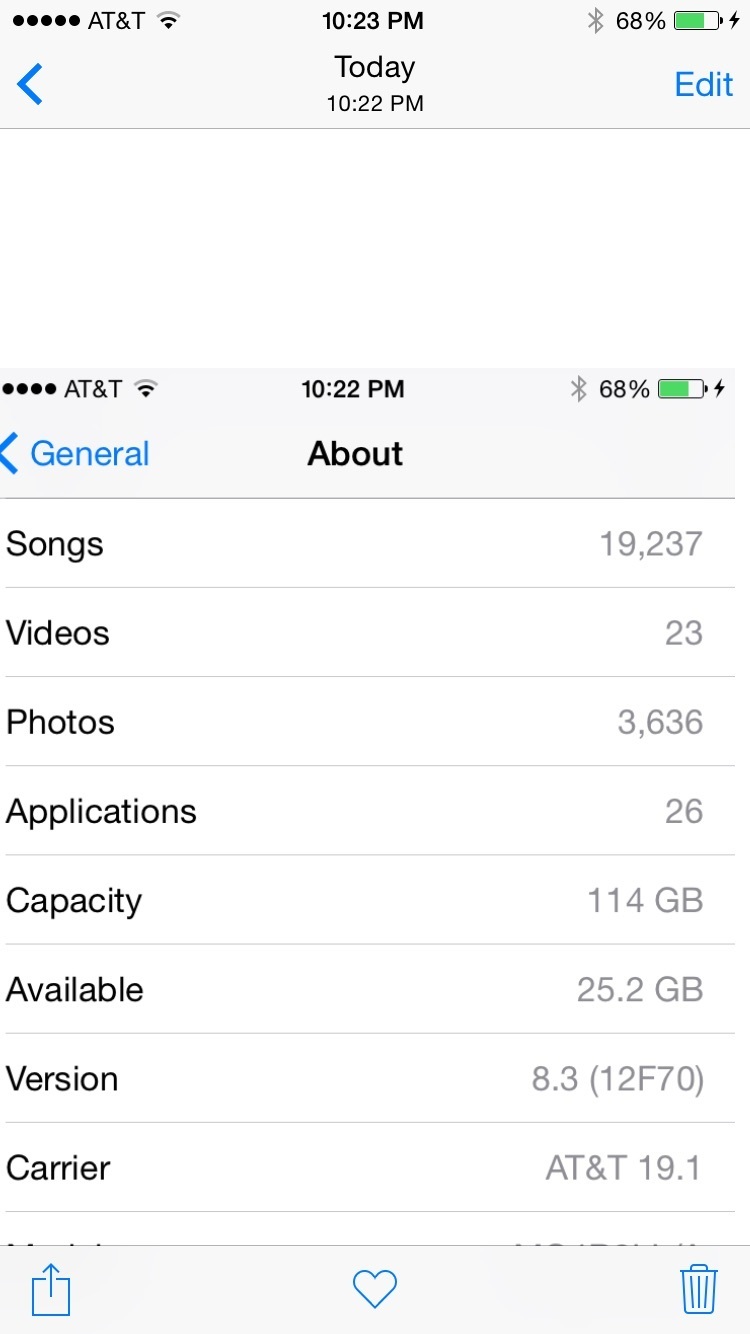Share this photo
This screenshot has width=750, height=1334.
coord(51,1289)
